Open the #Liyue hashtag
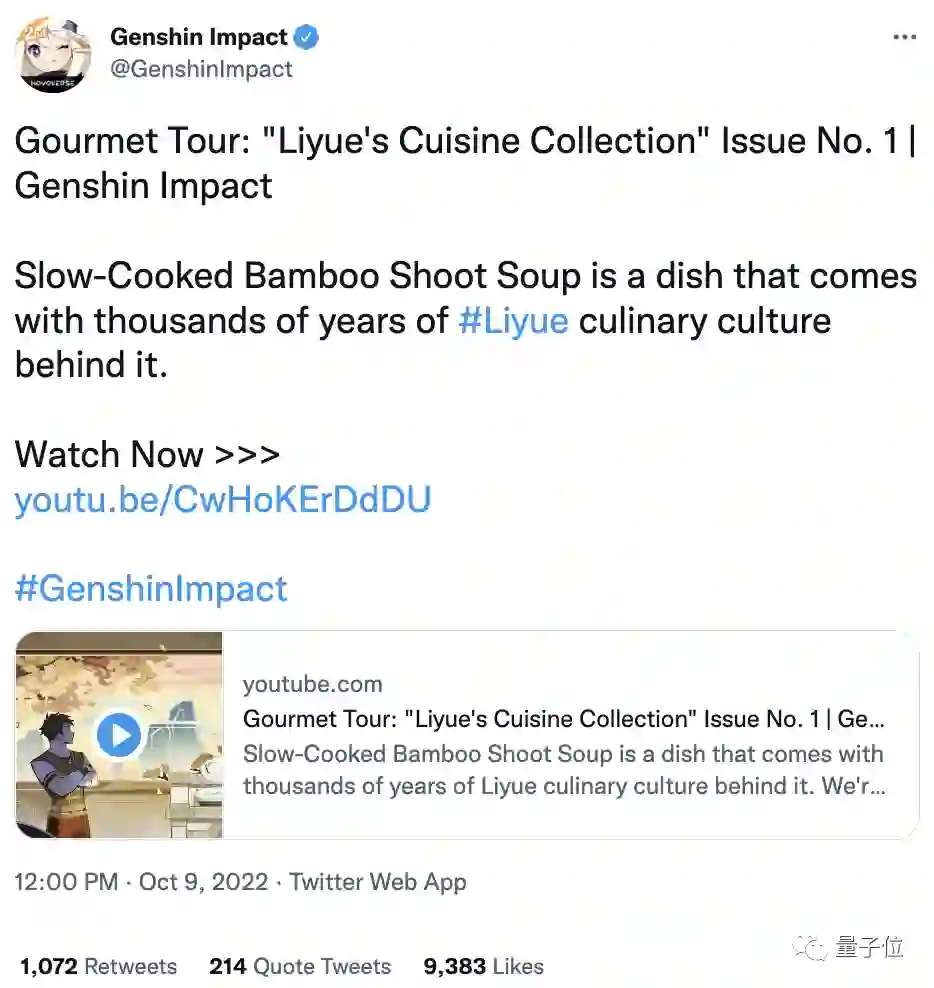 click(513, 321)
